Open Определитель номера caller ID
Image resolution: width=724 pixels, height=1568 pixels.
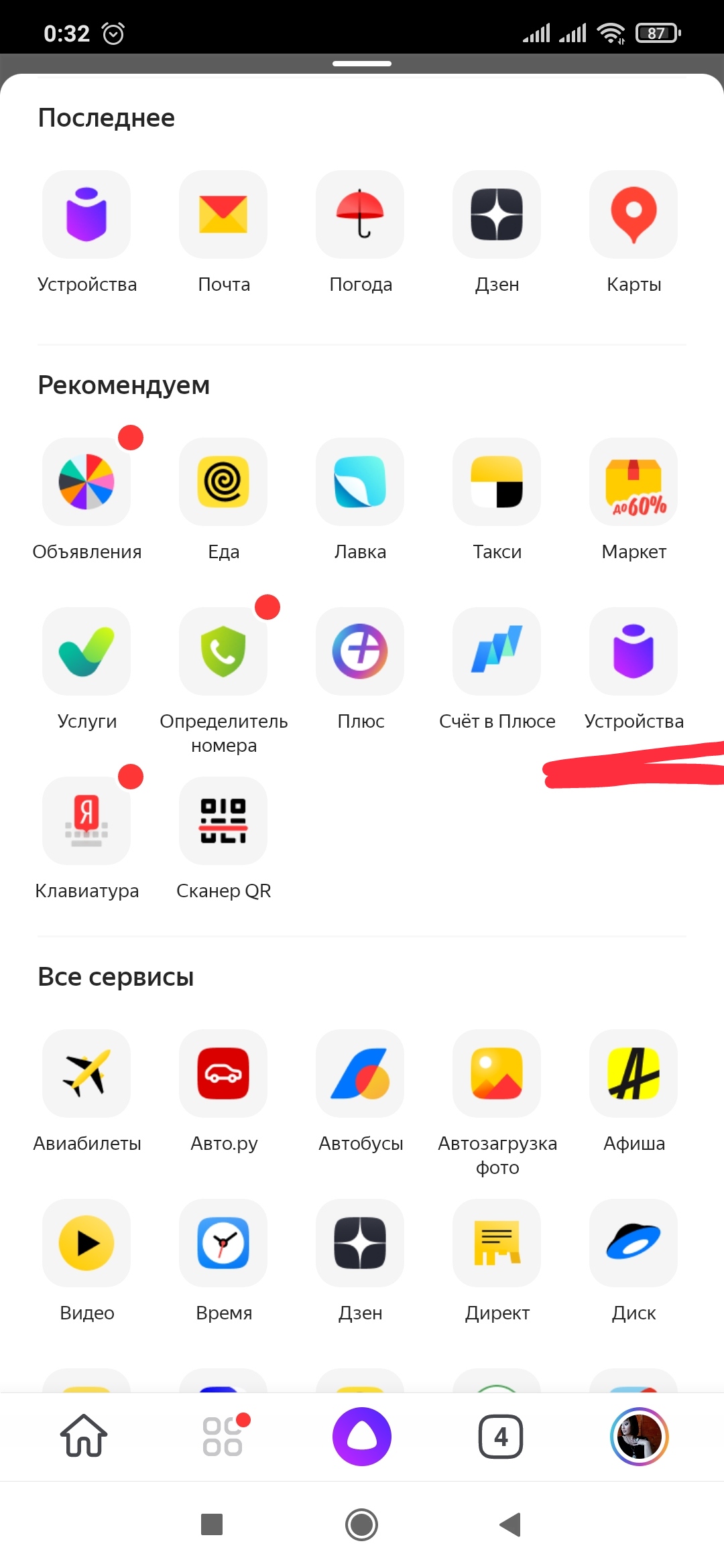coord(223,651)
